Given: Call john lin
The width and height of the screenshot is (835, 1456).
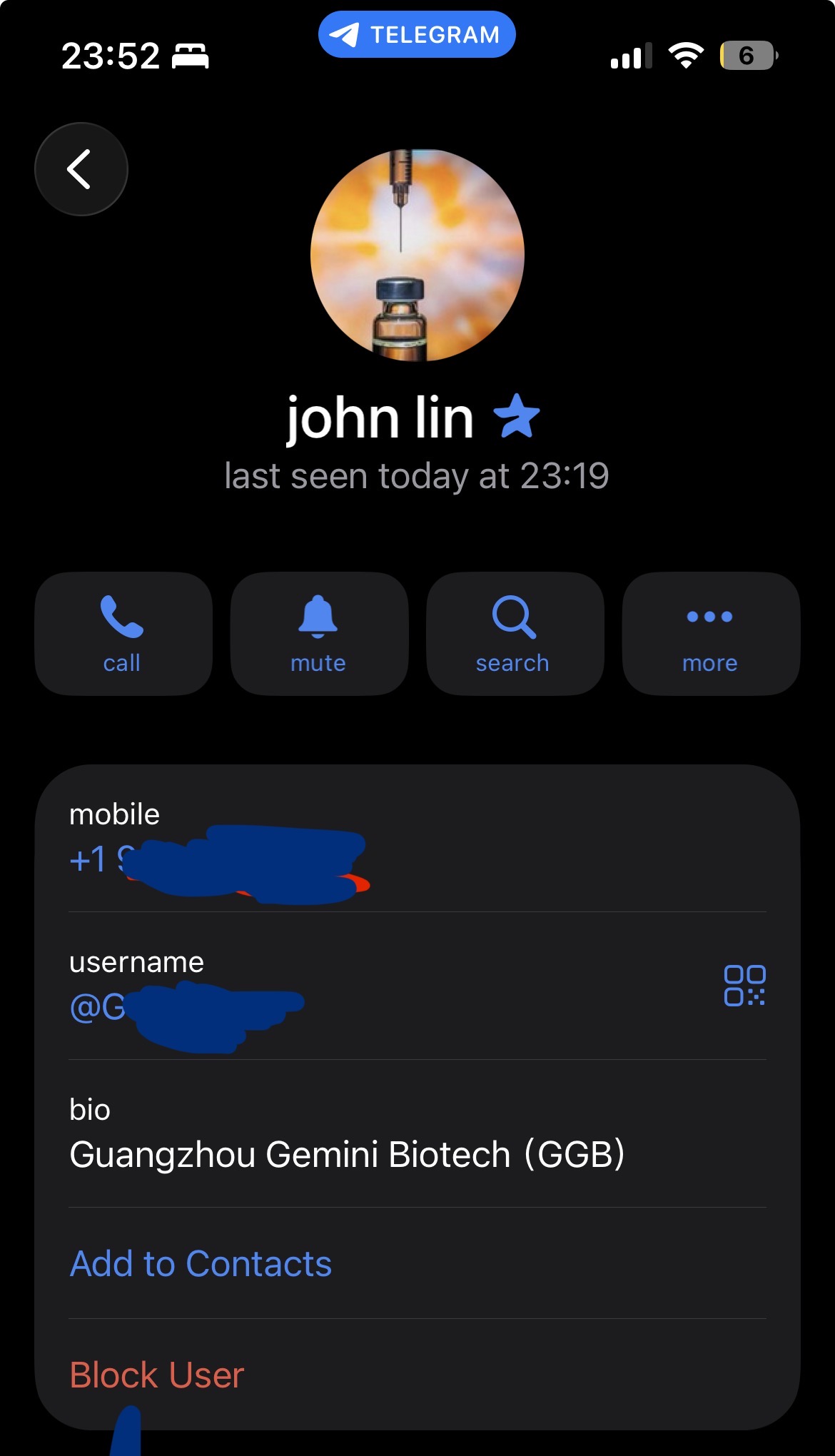Looking at the screenshot, I should click(123, 633).
